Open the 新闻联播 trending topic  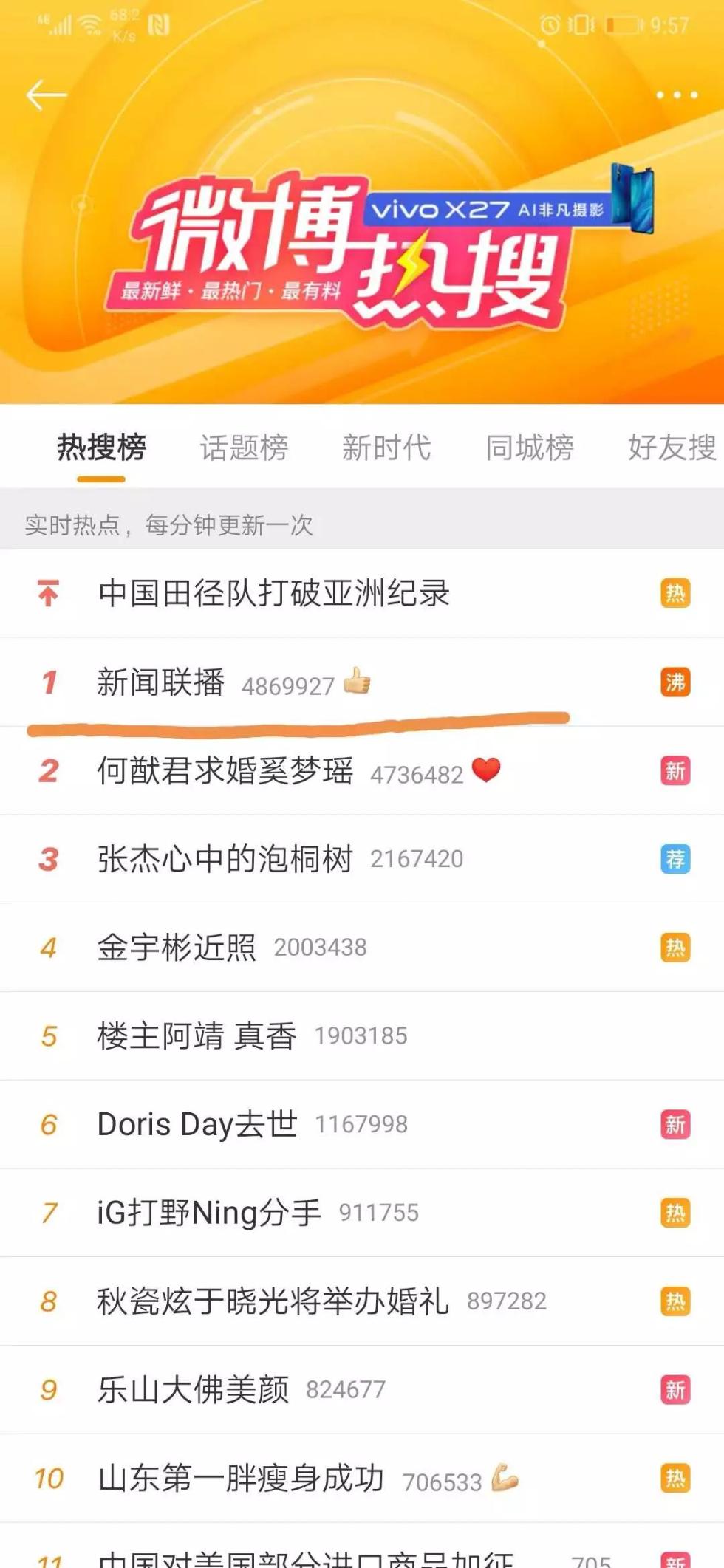click(161, 682)
